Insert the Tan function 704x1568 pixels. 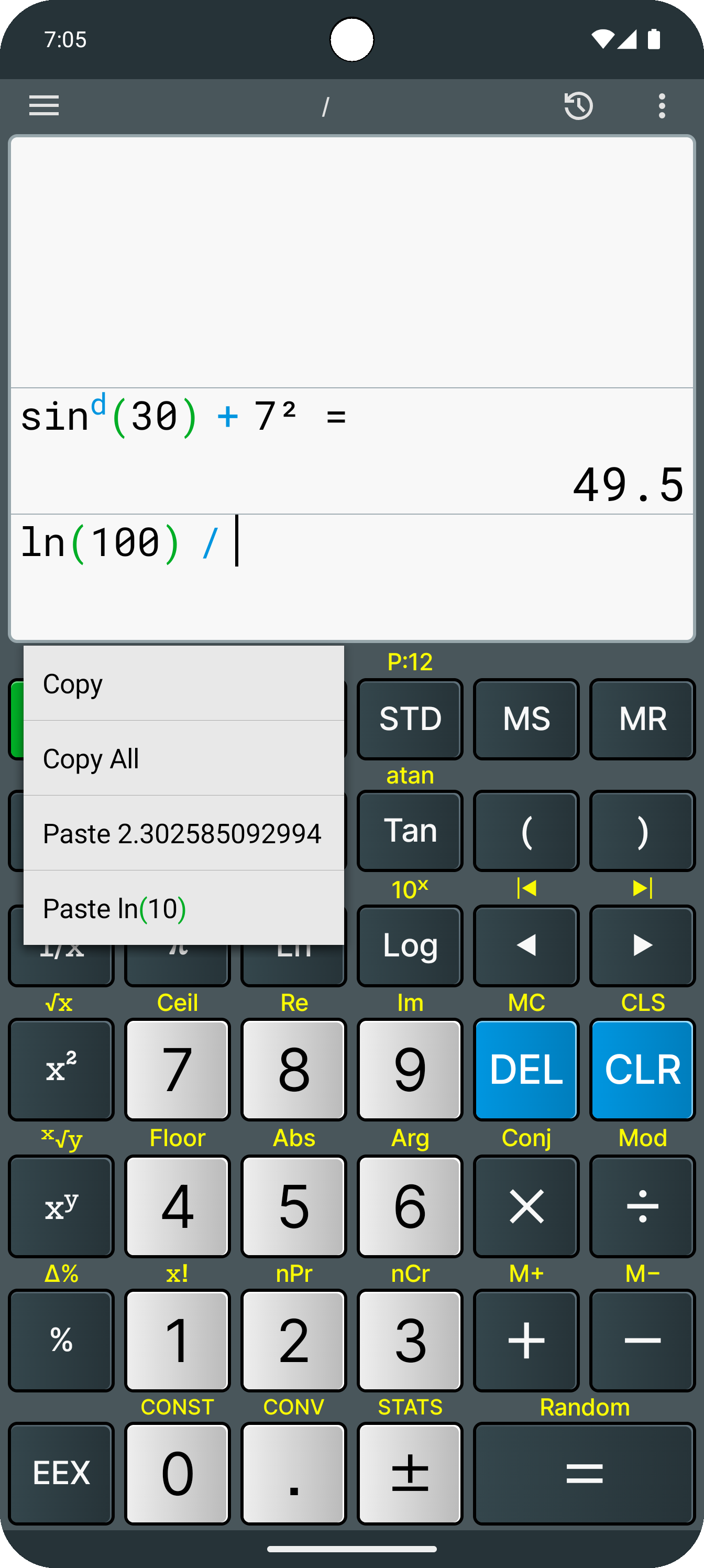point(410,831)
